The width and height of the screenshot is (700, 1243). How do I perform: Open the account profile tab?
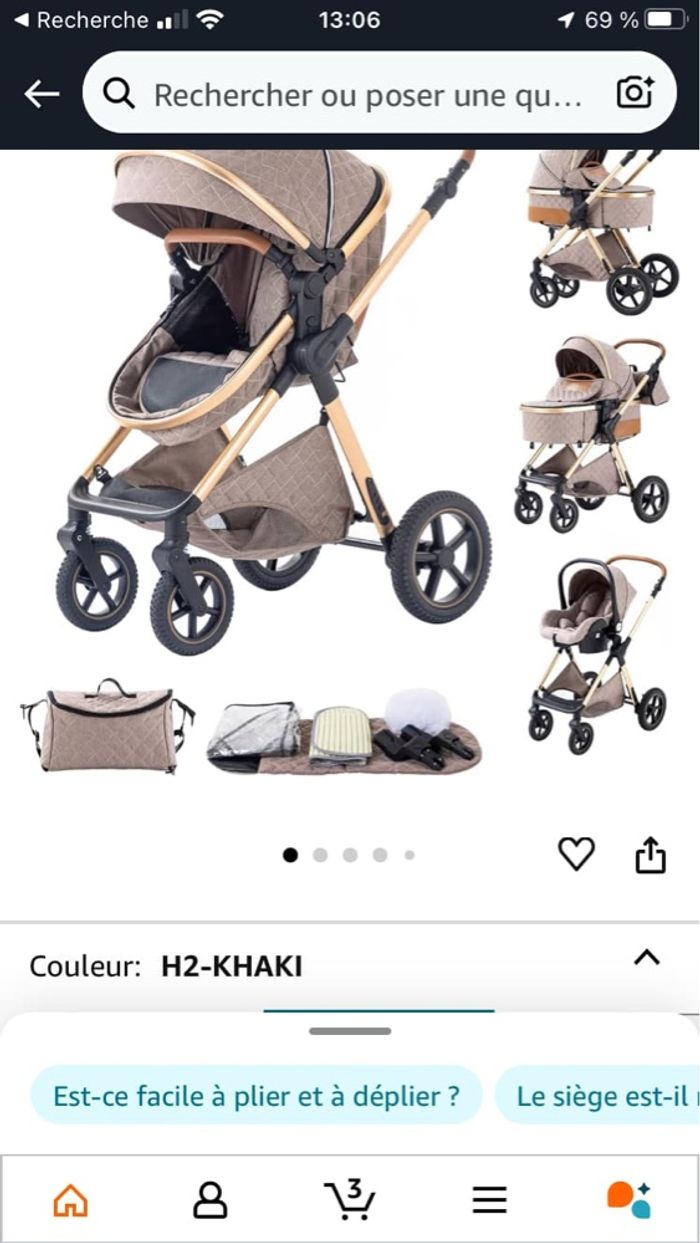[210, 1199]
